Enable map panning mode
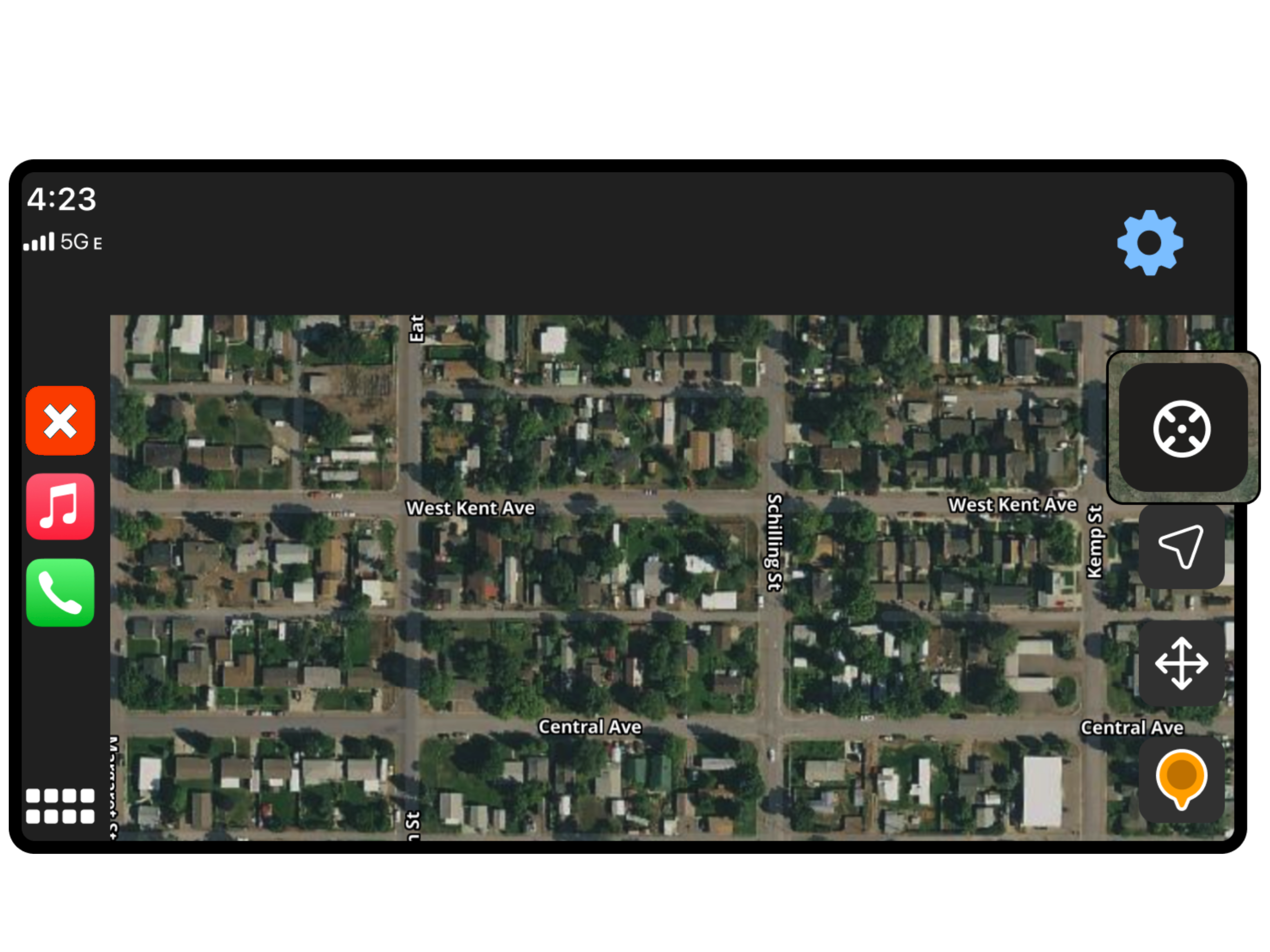The width and height of the screenshot is (1270, 952). pos(1181,663)
